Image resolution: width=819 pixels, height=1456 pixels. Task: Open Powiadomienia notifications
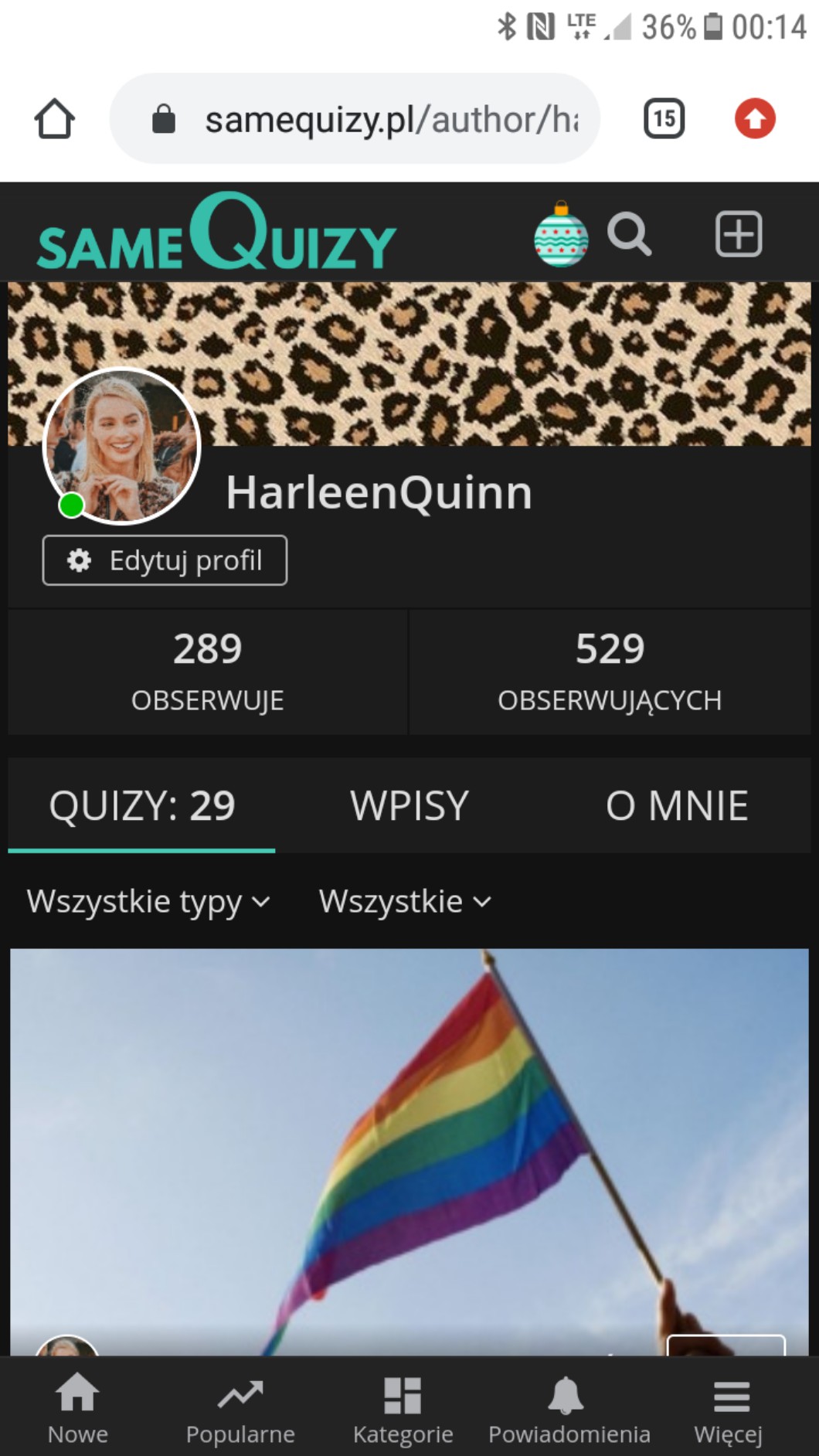click(x=569, y=1410)
